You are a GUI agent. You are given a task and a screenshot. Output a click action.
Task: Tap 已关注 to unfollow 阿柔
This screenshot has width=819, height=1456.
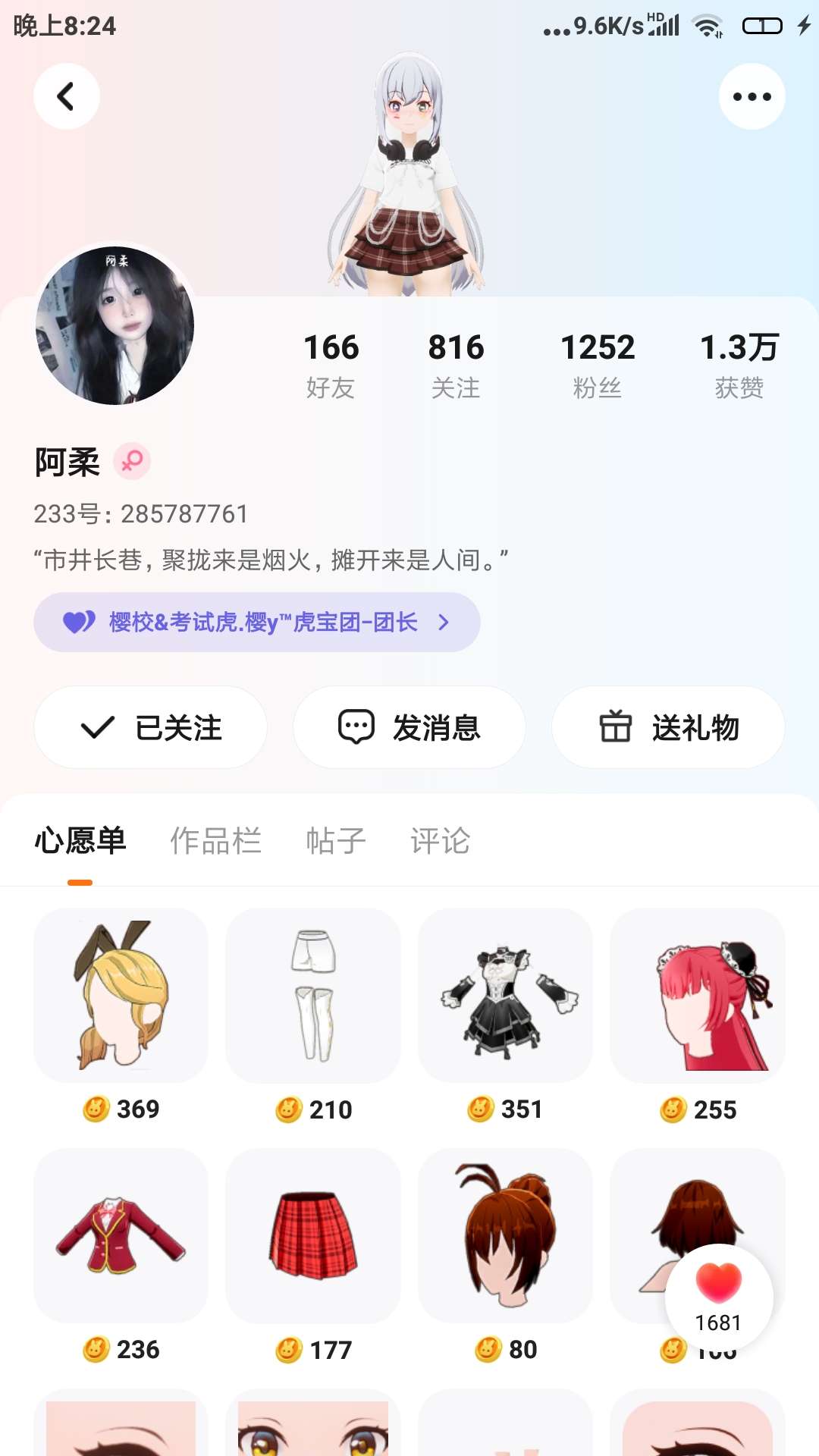151,727
